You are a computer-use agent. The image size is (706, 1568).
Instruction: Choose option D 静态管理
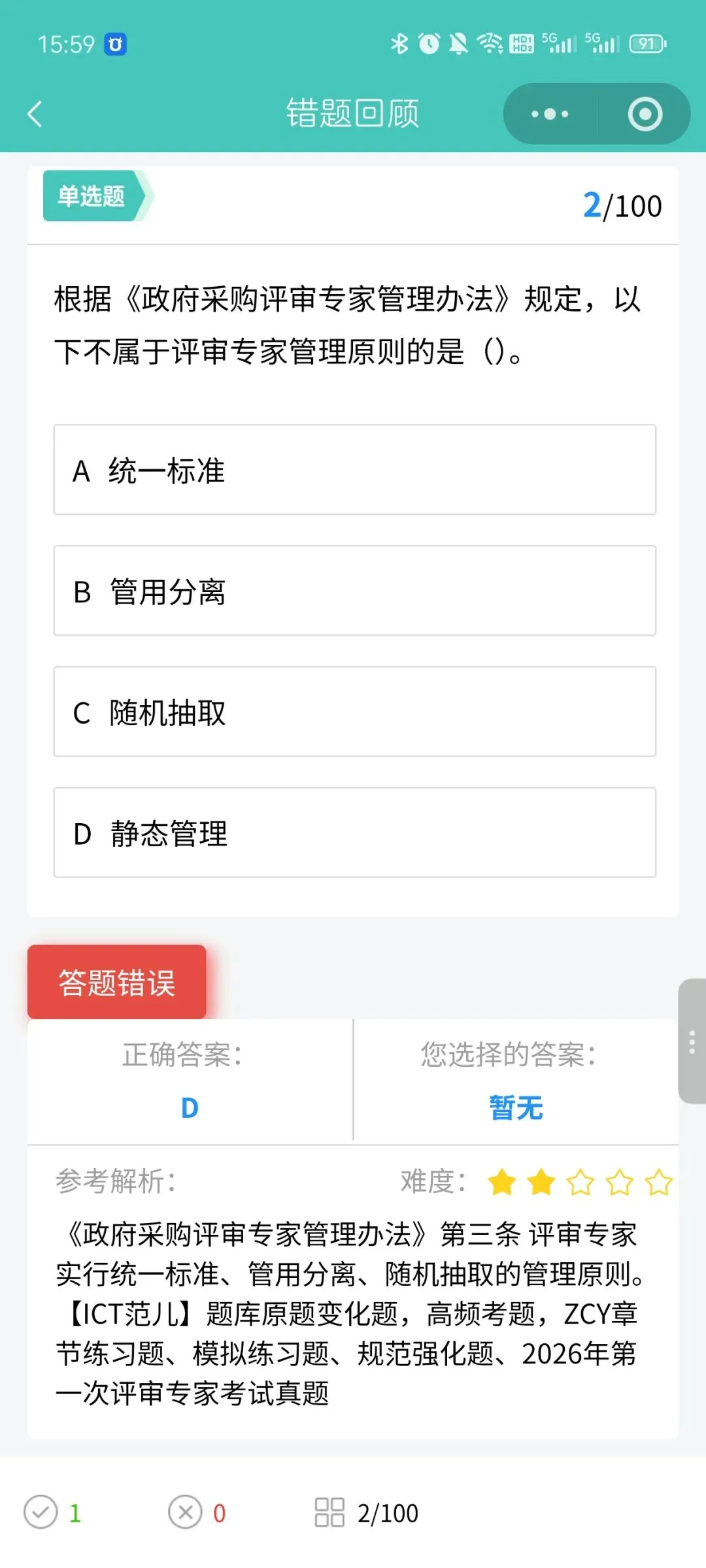pyautogui.click(x=354, y=832)
